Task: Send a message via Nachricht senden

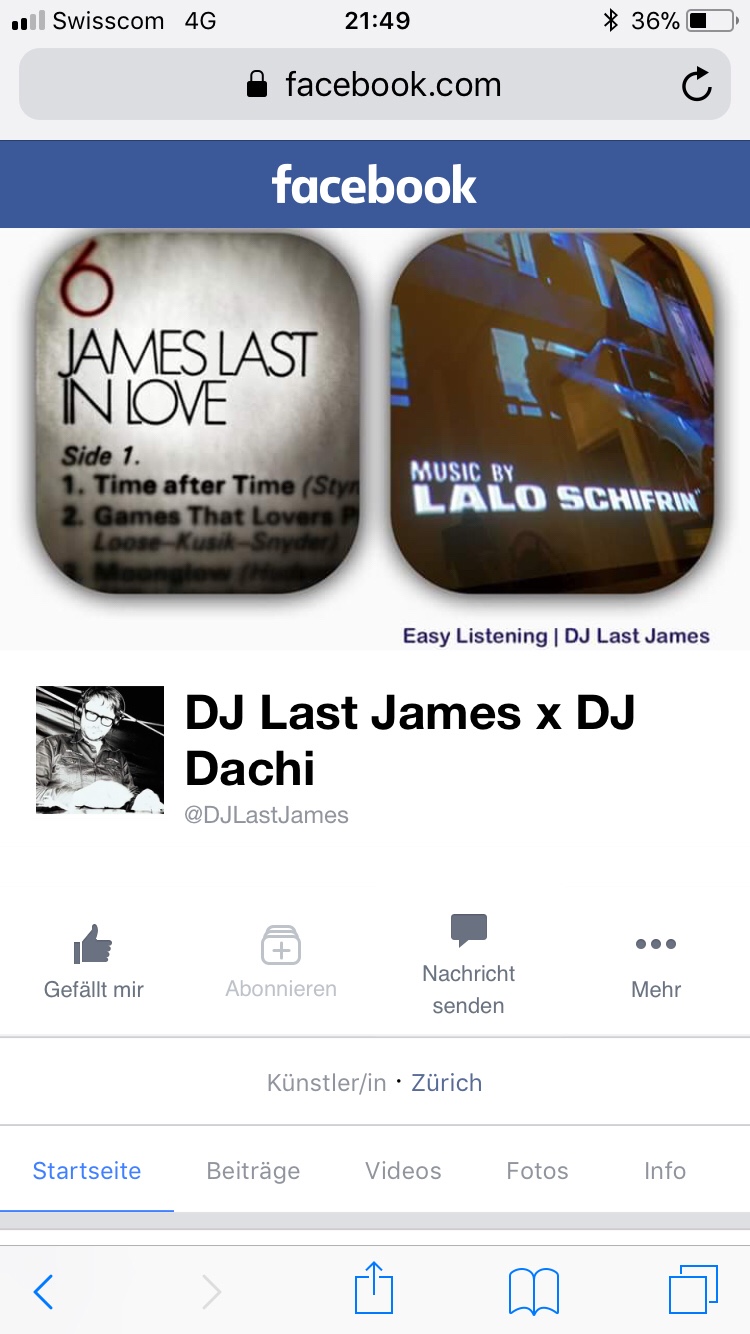Action: pyautogui.click(x=468, y=964)
